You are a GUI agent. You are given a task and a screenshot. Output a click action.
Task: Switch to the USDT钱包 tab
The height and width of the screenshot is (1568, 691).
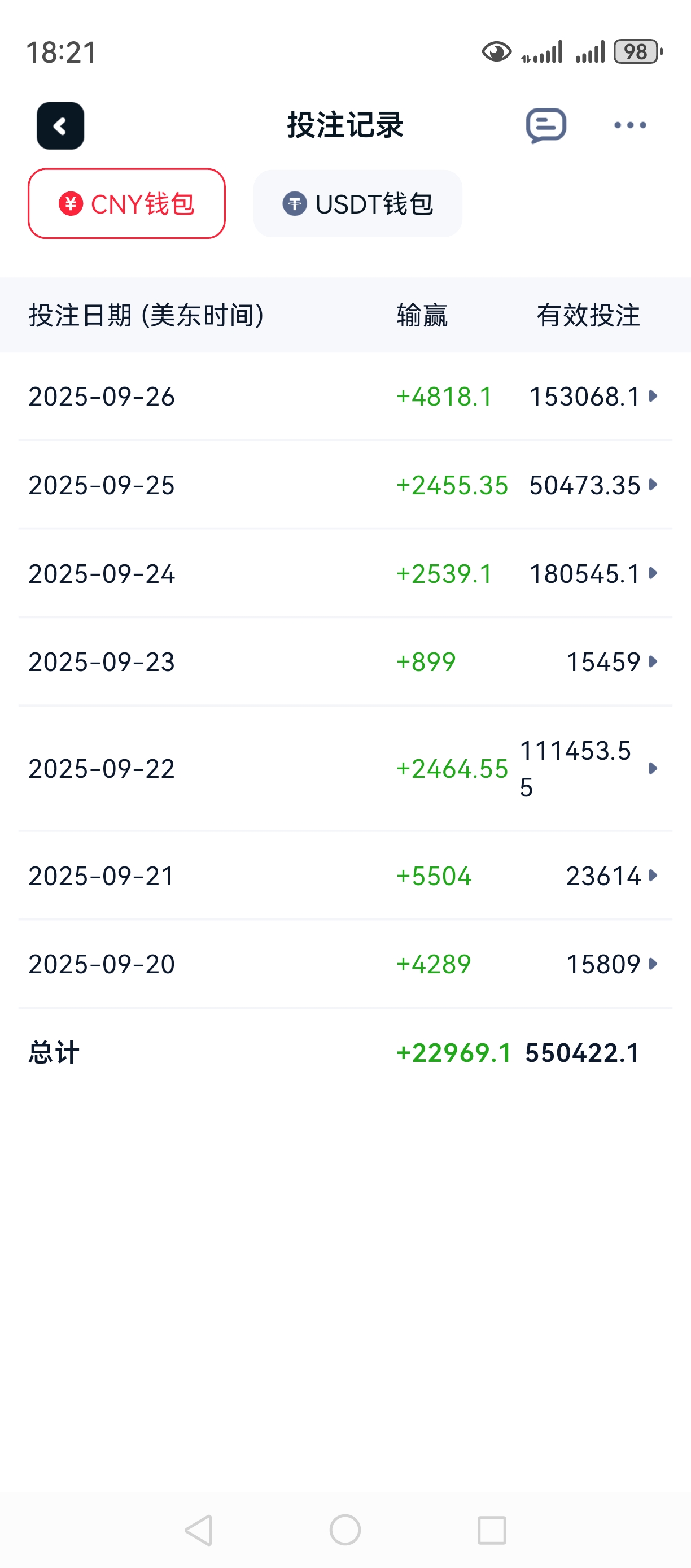(358, 203)
